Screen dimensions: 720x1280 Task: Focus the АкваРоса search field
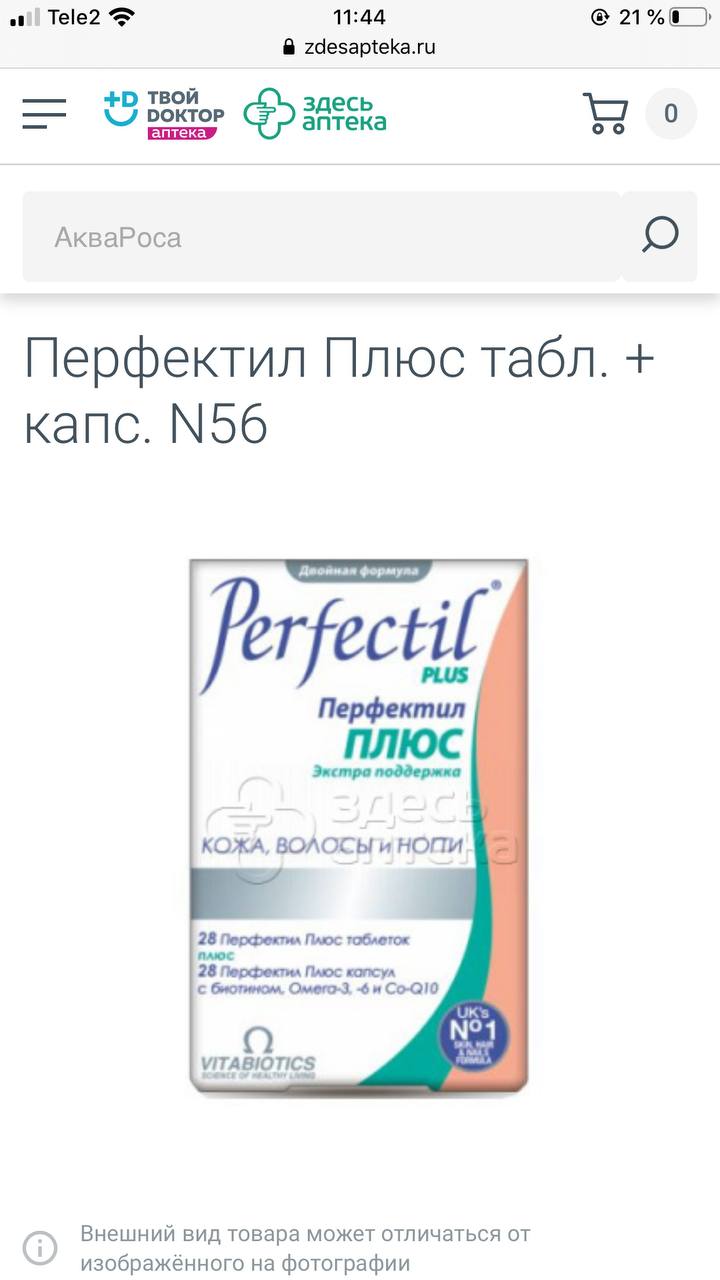click(x=322, y=237)
